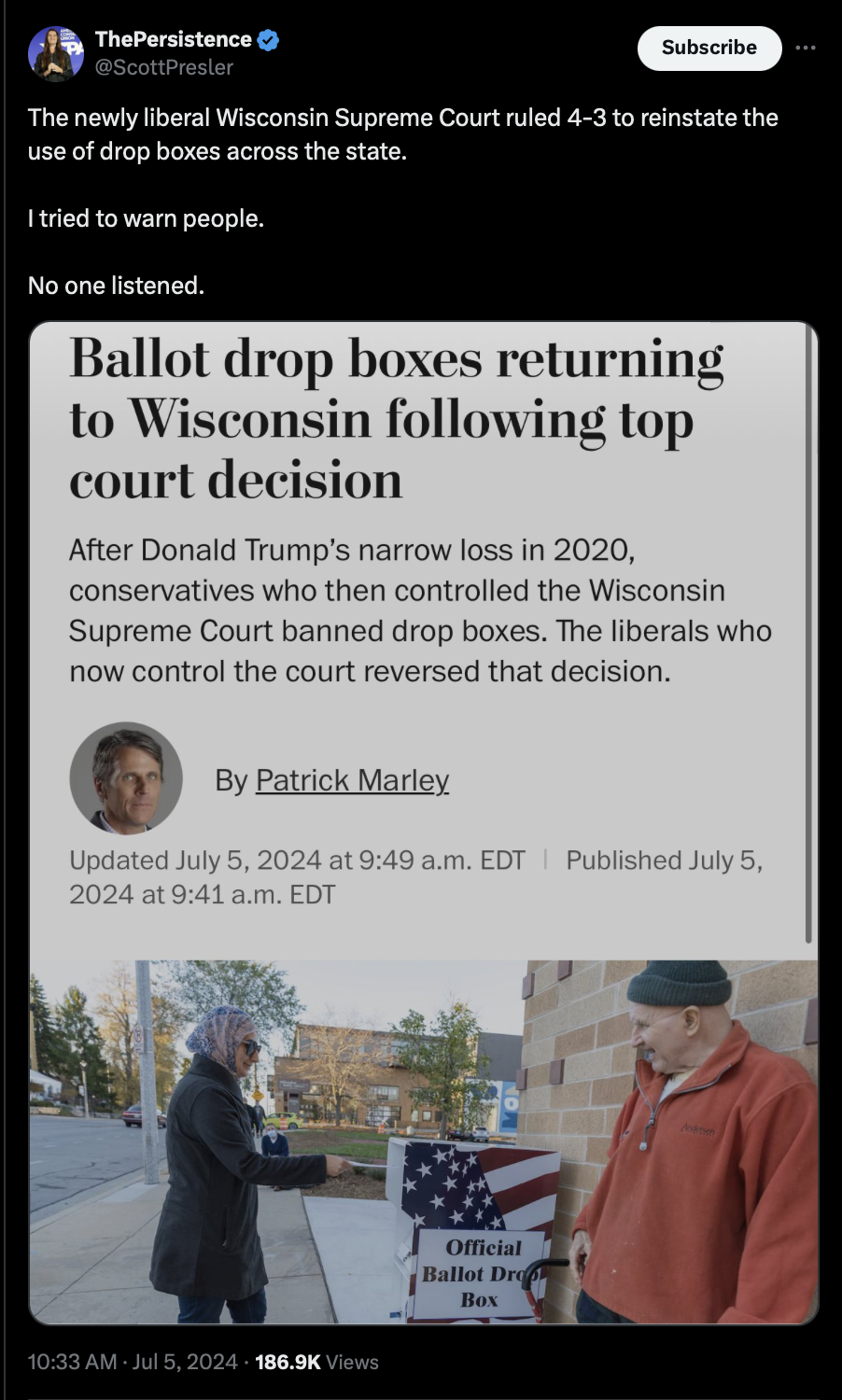Screen dimensions: 842x1400
Task: Subscribe to ThePersistence
Action: coord(709,48)
